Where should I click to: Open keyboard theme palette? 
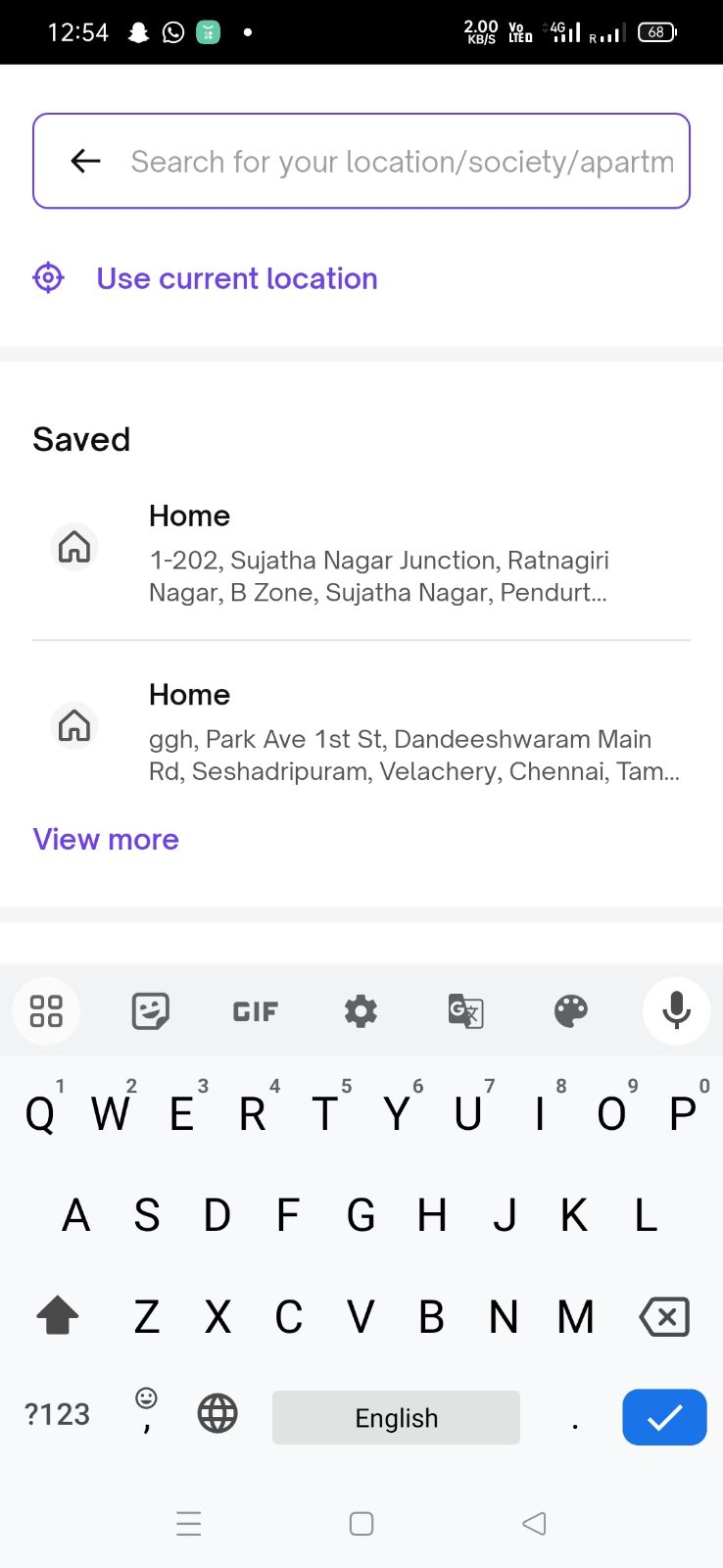570,1010
